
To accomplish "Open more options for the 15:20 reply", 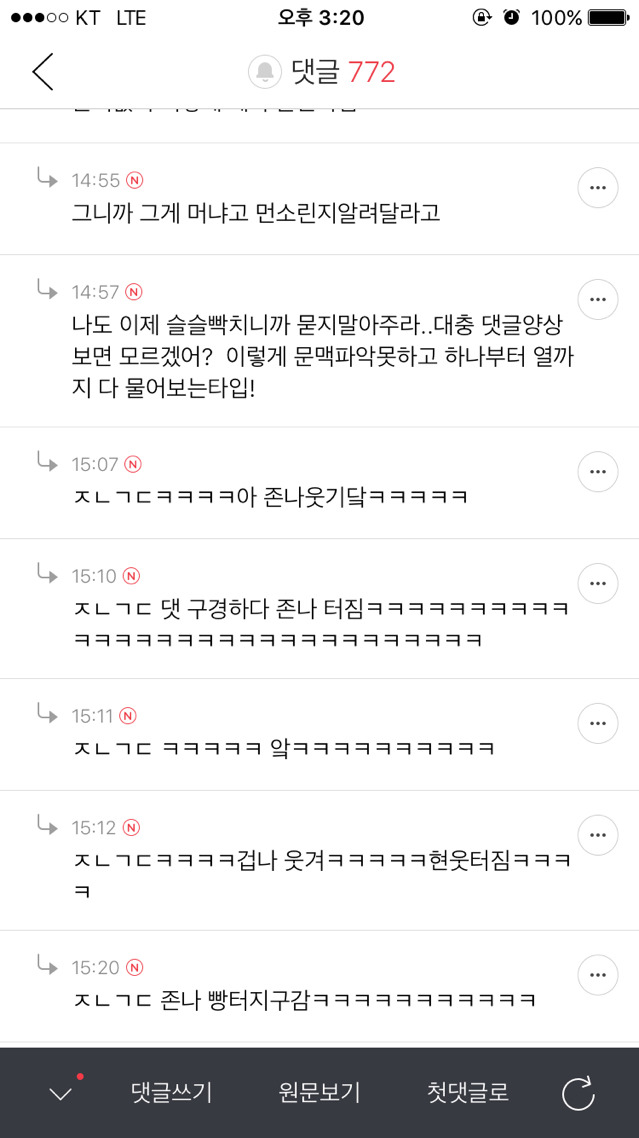I will click(x=598, y=975).
